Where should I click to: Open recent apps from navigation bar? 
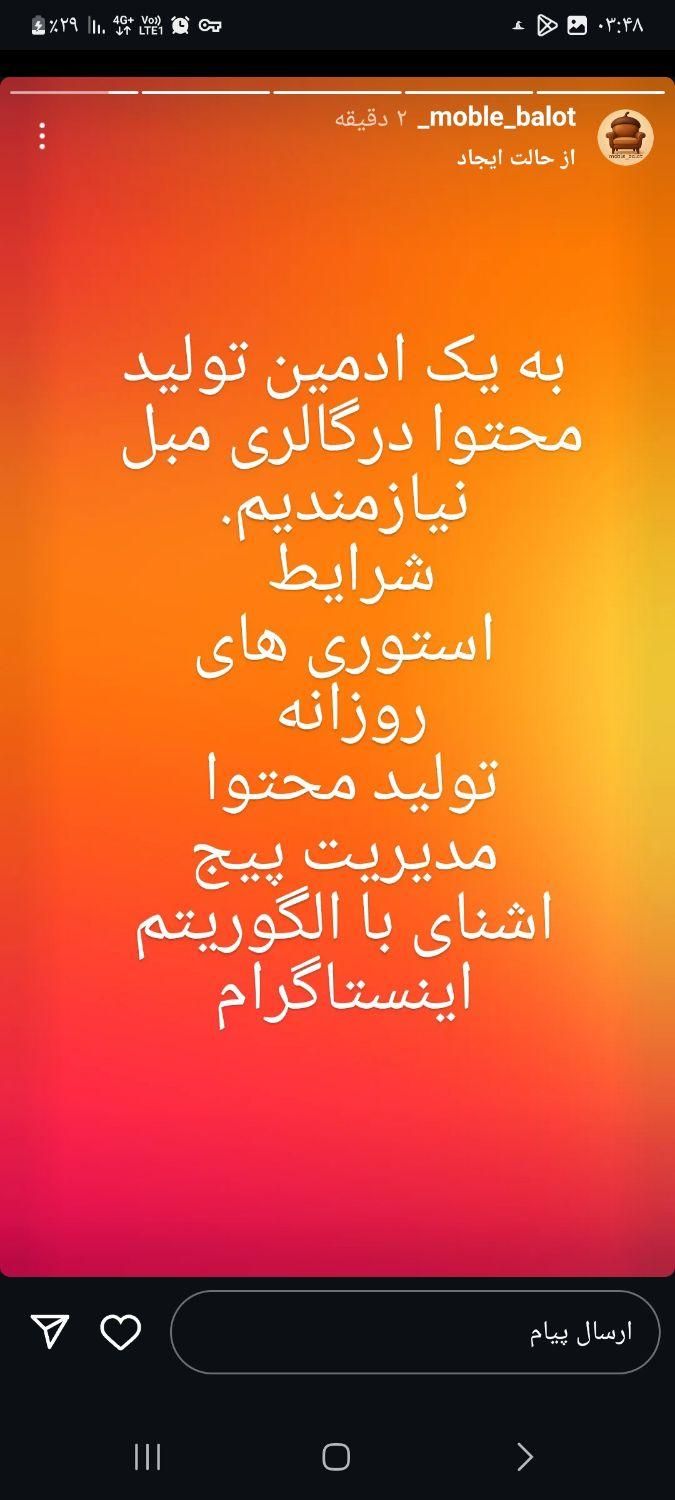[148, 1457]
